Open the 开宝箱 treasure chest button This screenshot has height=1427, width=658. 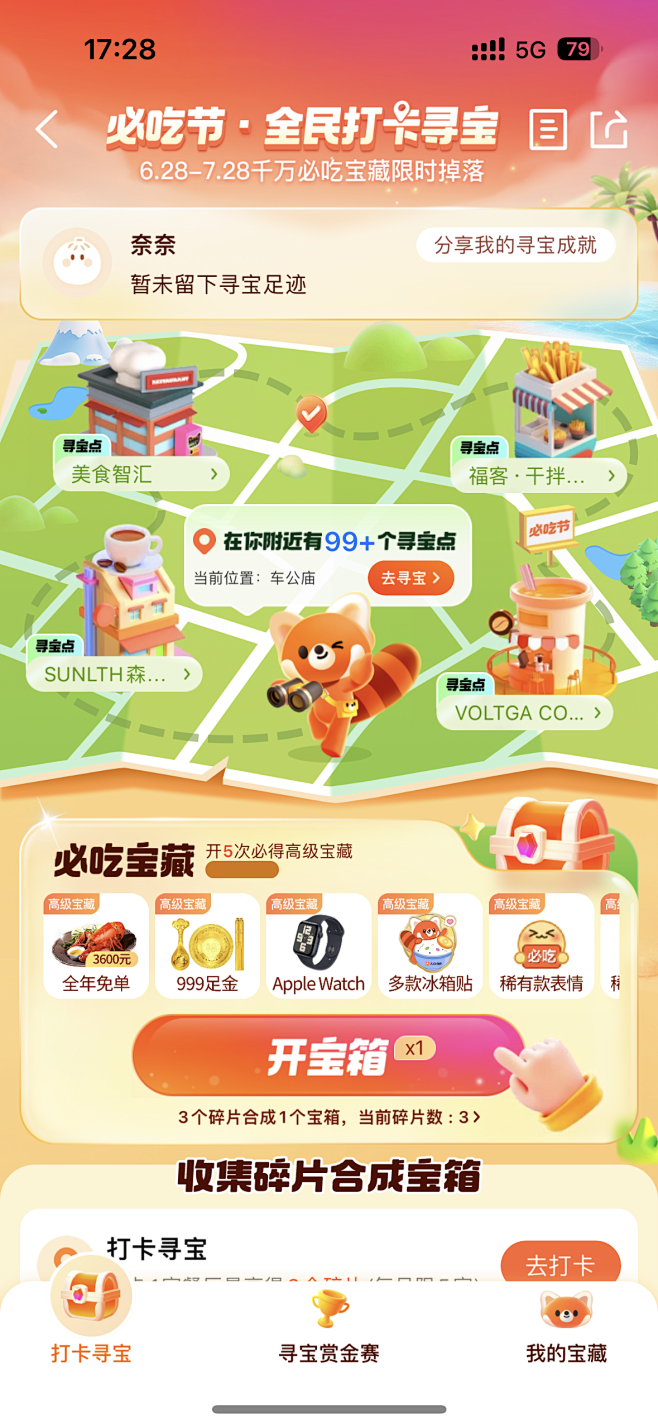[x=327, y=1057]
